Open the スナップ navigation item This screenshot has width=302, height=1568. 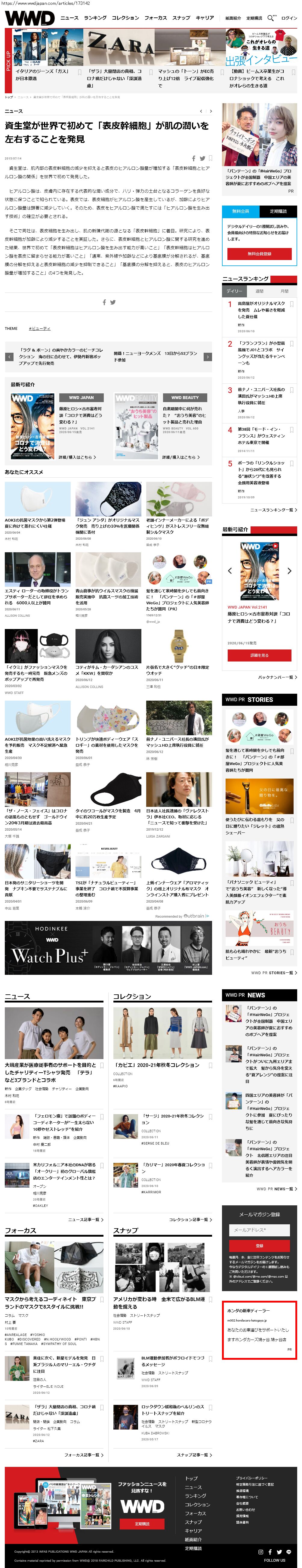pyautogui.click(x=181, y=18)
